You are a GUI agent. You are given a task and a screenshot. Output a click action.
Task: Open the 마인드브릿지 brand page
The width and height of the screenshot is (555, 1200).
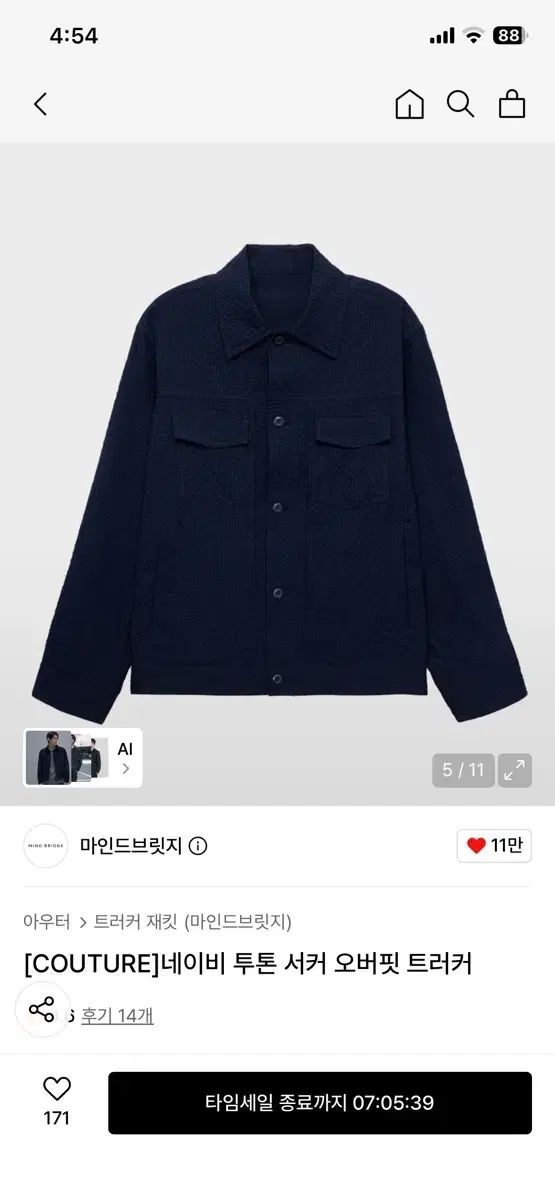tap(131, 846)
